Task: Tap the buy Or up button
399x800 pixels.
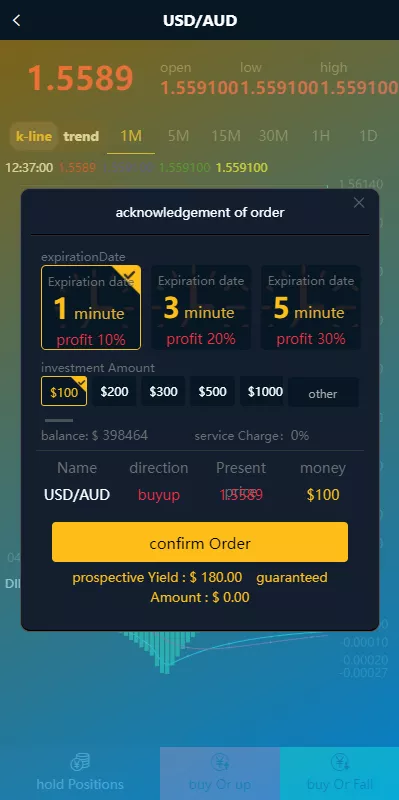Action: coord(220,773)
